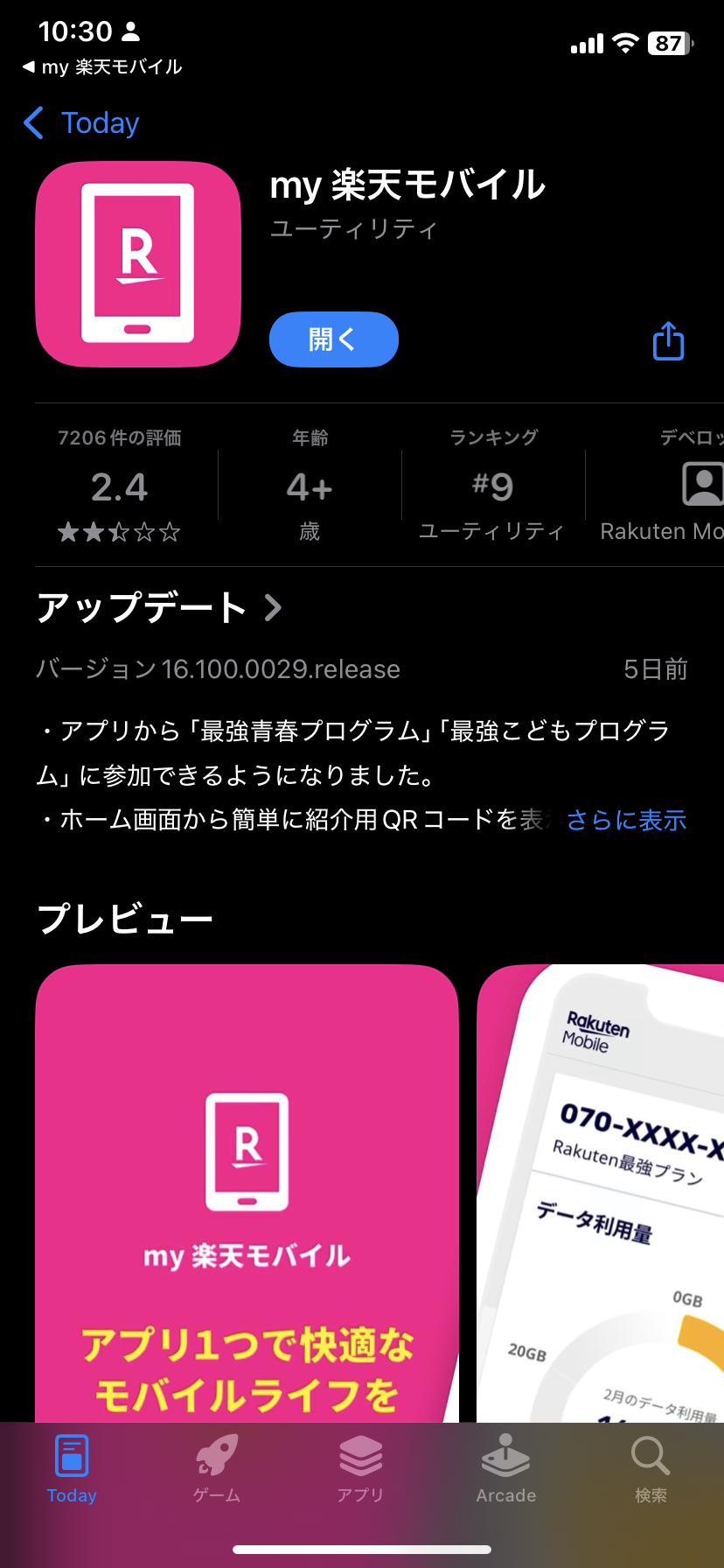The width and height of the screenshot is (724, 1568).
Task: Open the ランキング #9 utility chart
Action: [x=492, y=486]
